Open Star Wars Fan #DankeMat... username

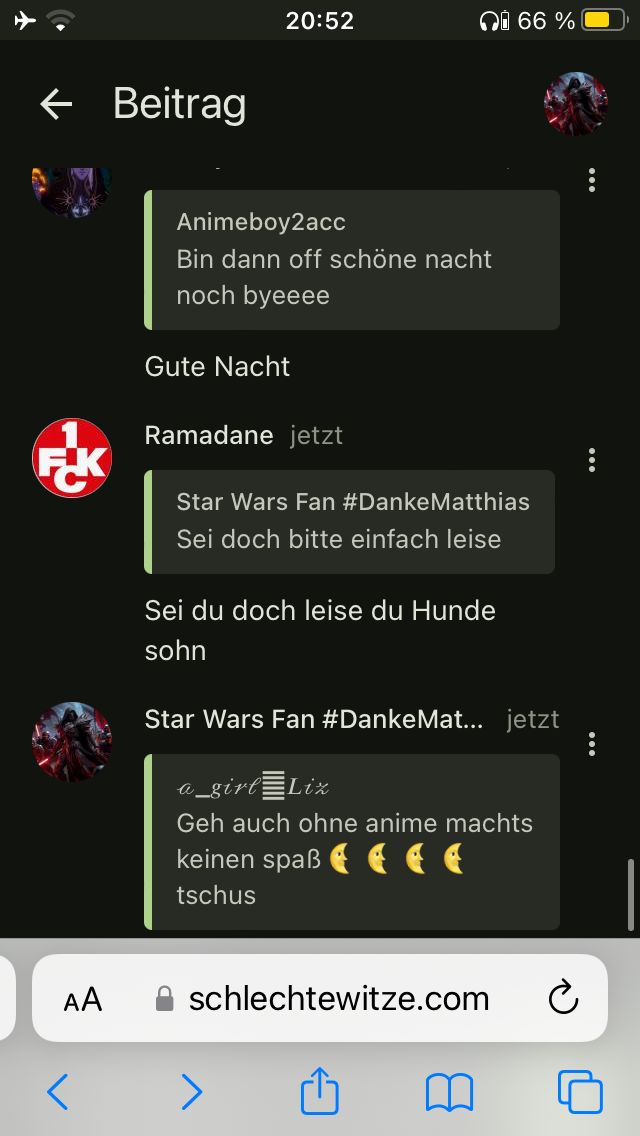point(314,720)
